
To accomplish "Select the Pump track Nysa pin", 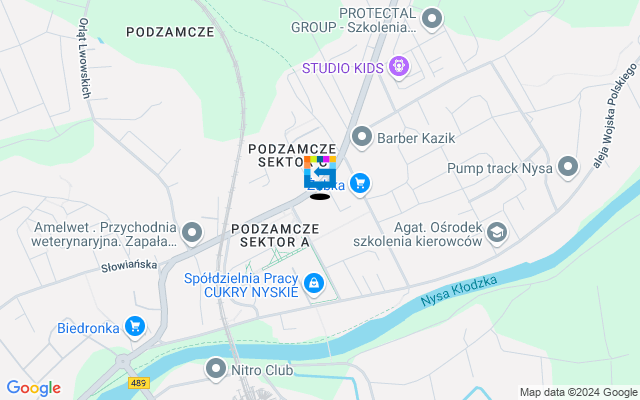I will [569, 168].
